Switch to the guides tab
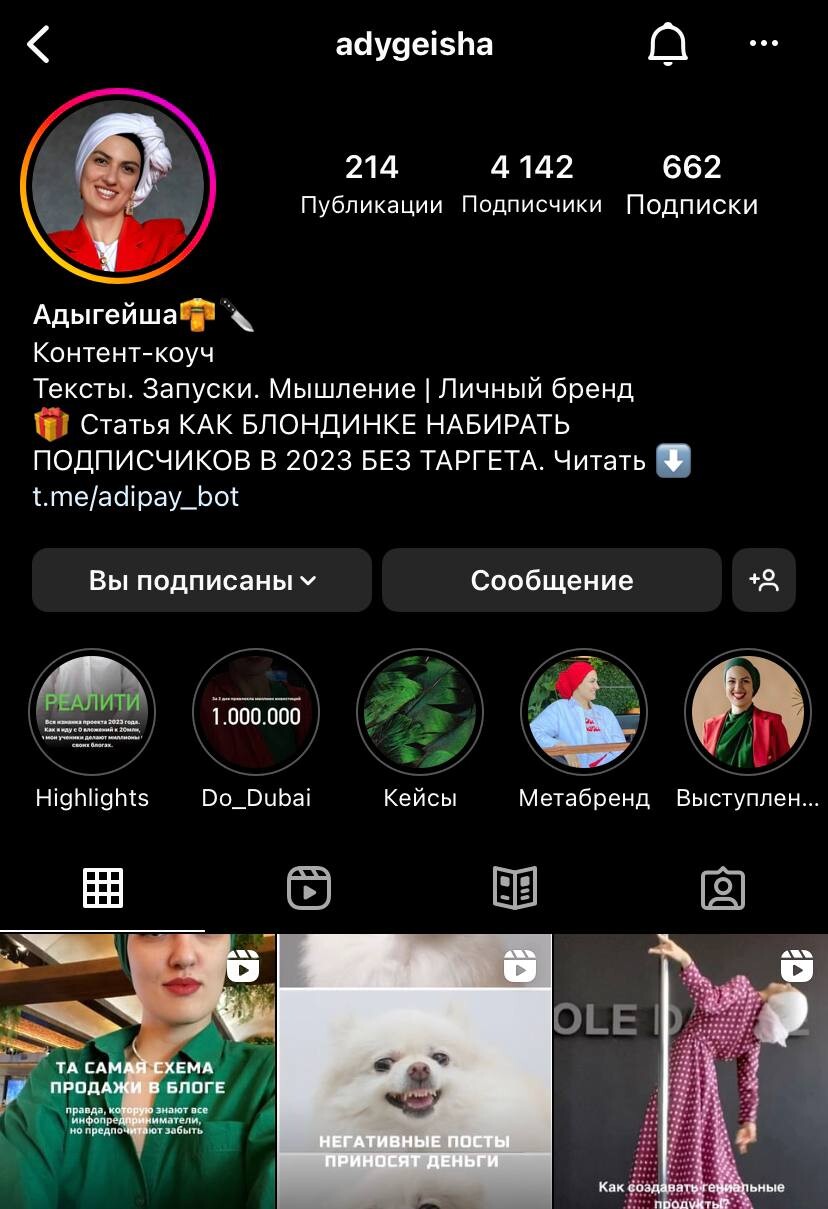The height and width of the screenshot is (1209, 828). coord(516,887)
